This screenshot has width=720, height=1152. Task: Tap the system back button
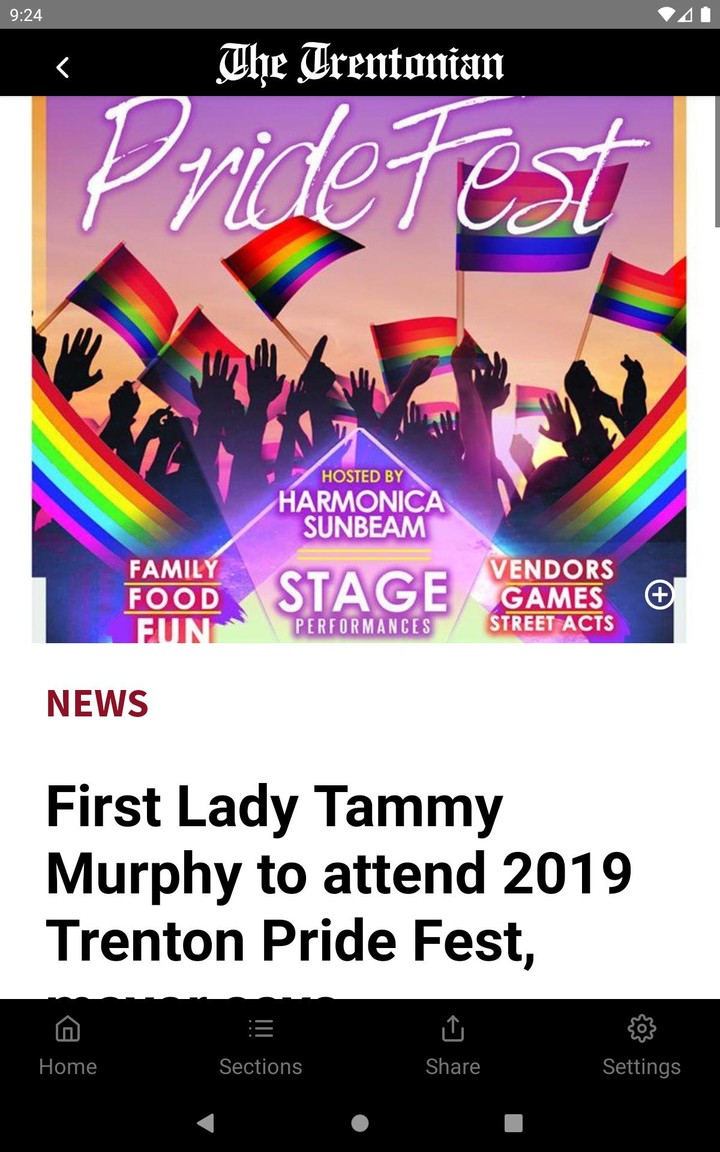[x=206, y=1123]
